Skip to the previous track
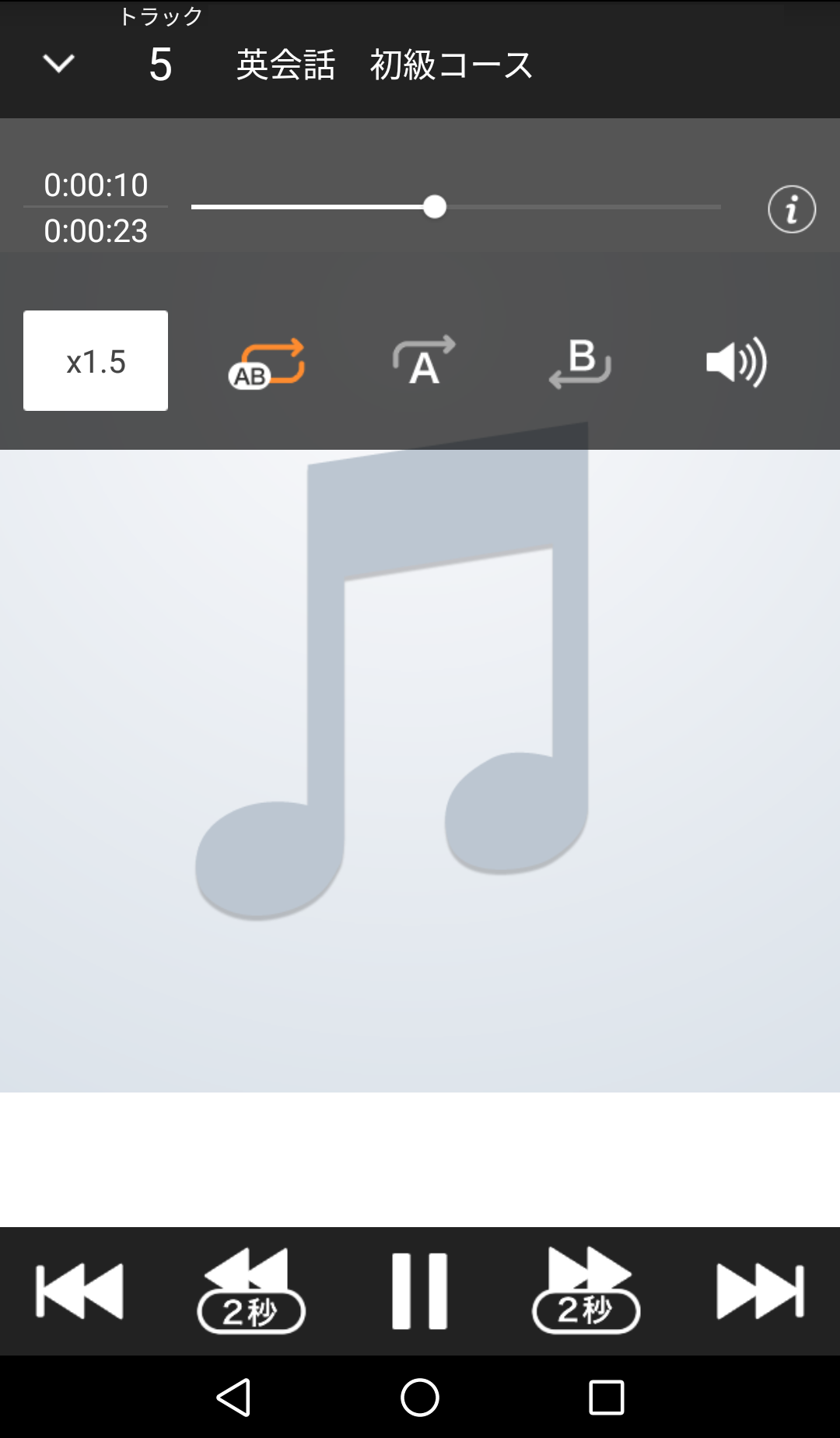840x1438 pixels. 79,1291
